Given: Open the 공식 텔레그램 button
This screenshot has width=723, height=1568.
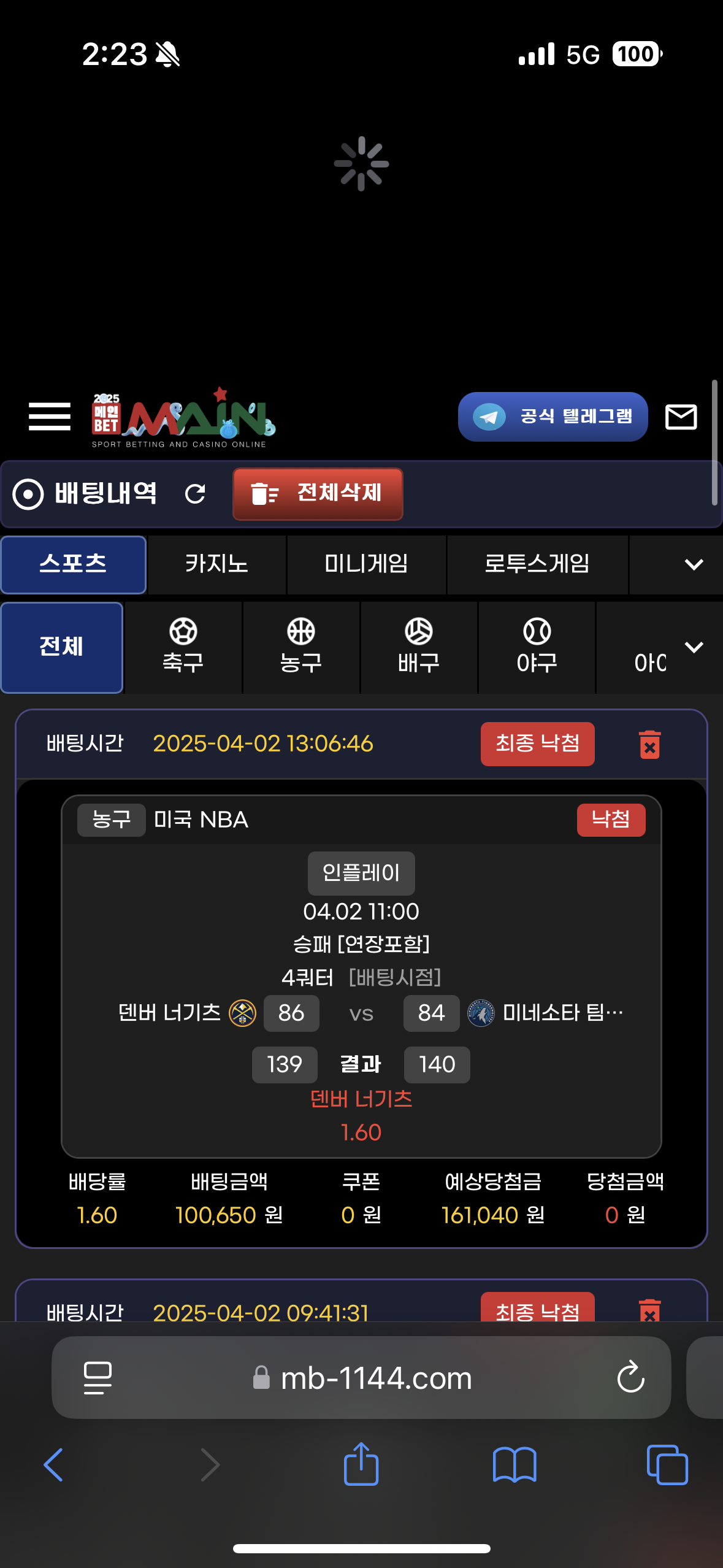Looking at the screenshot, I should coord(553,417).
